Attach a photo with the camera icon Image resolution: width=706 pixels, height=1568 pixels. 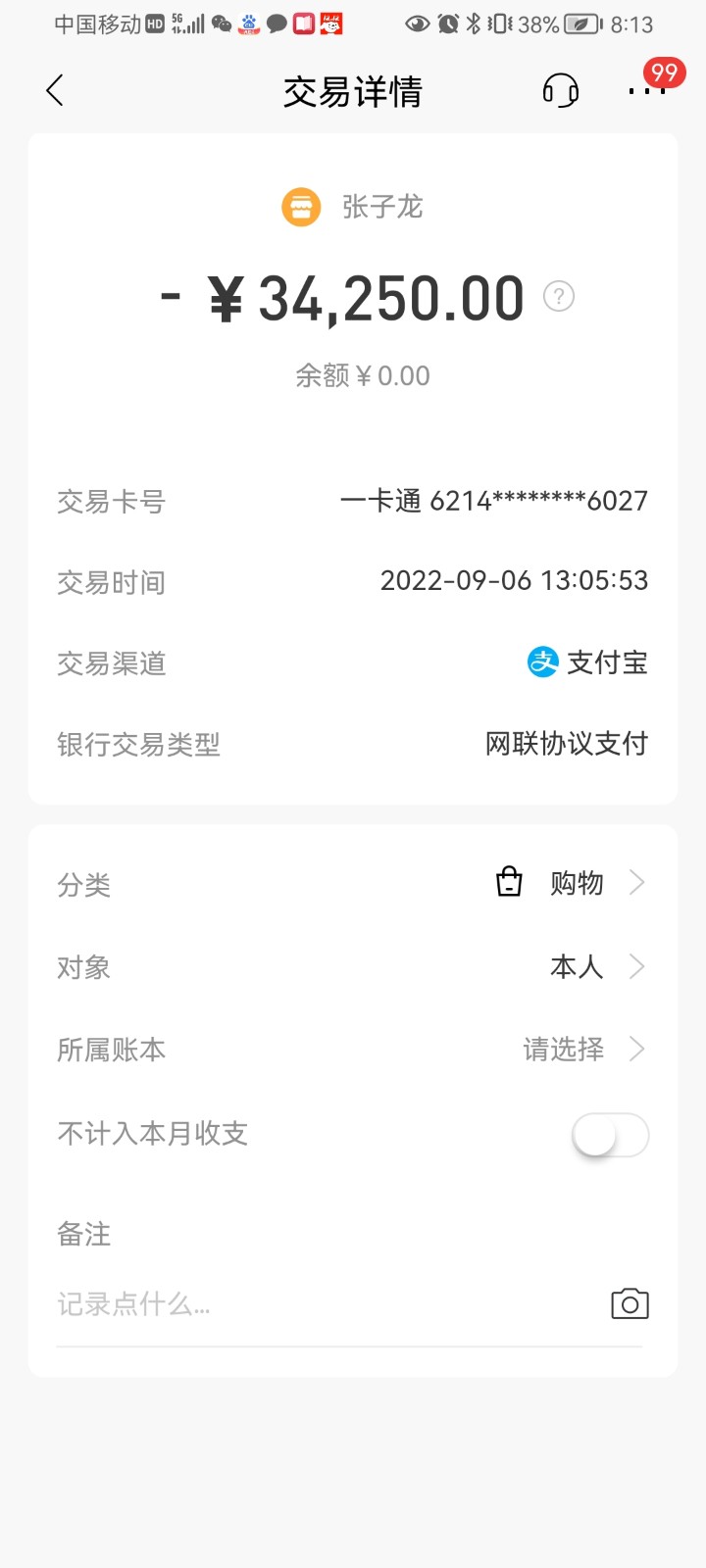coord(630,1303)
